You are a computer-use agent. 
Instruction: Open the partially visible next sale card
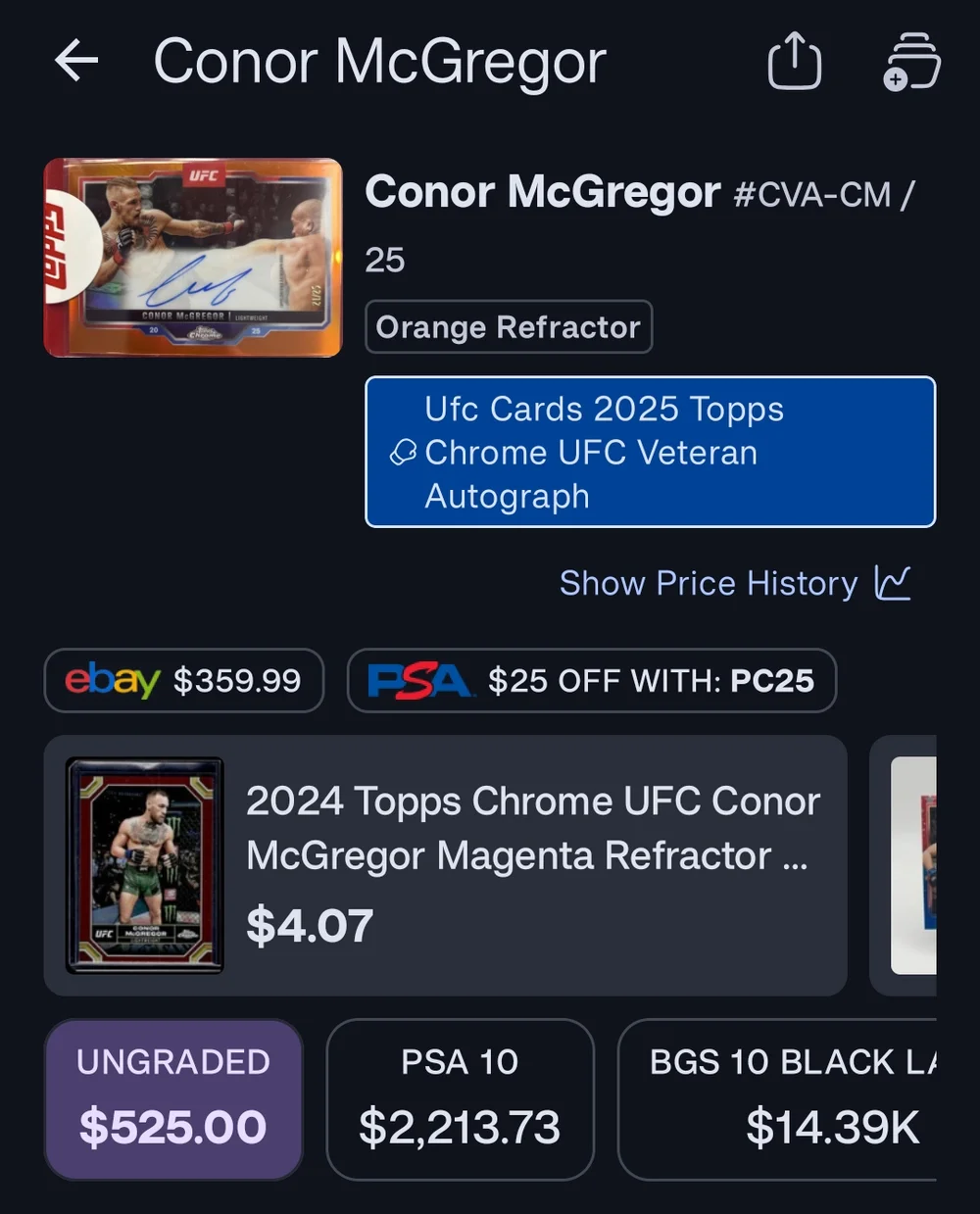(921, 862)
